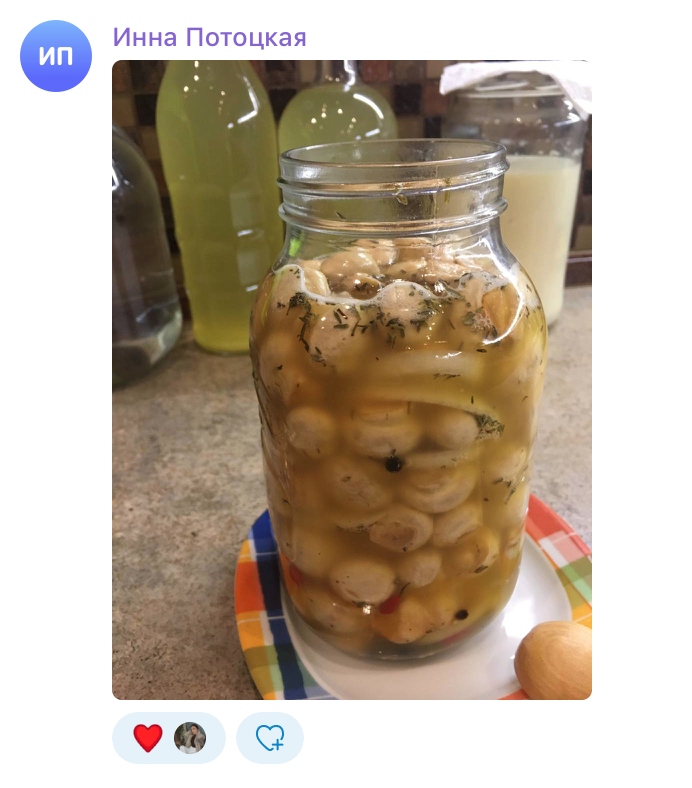Open the pickled mushrooms jar photo
The image size is (692, 788).
[x=351, y=380]
